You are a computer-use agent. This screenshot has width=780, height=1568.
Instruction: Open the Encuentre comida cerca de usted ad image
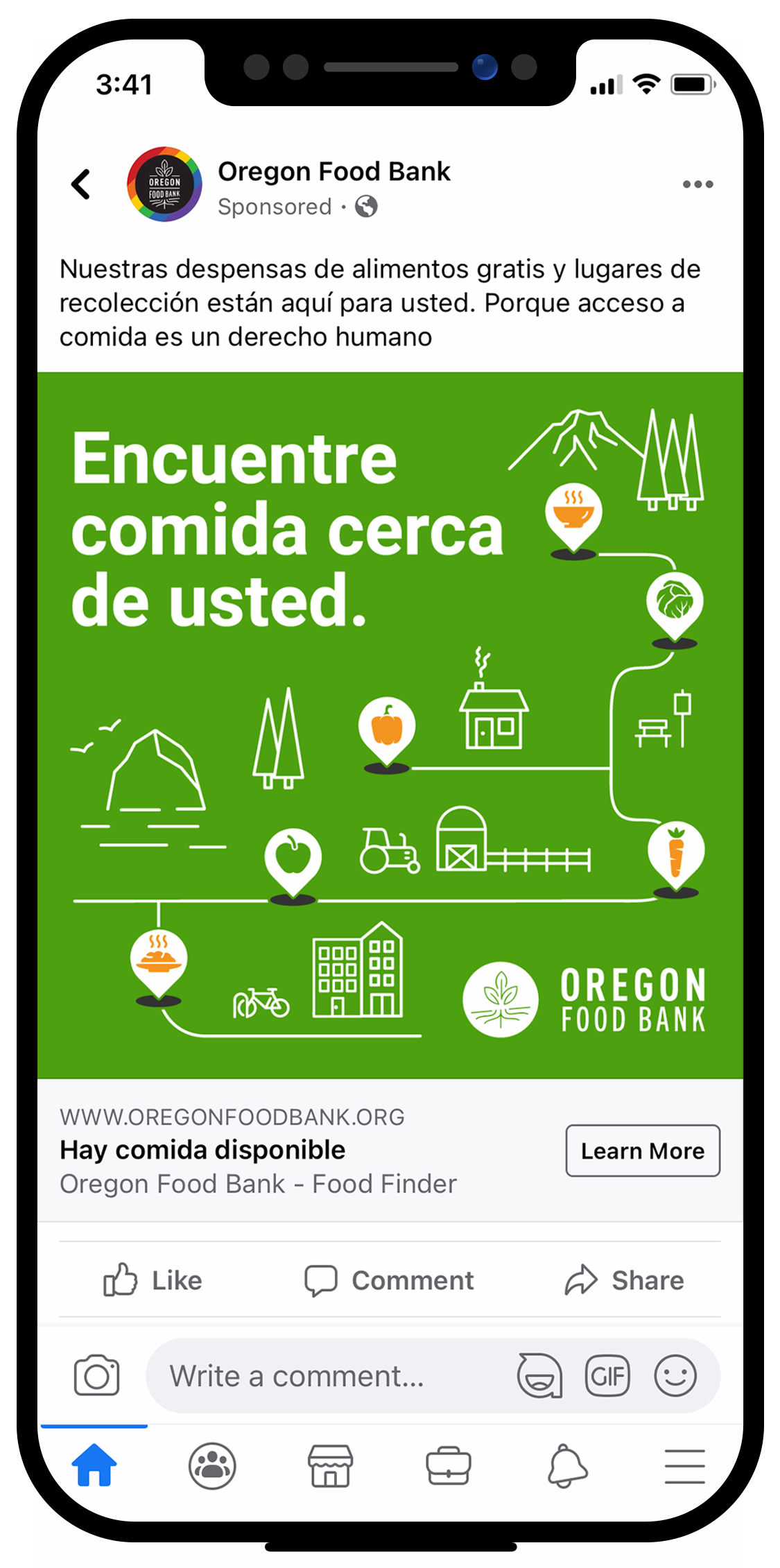pos(390,725)
